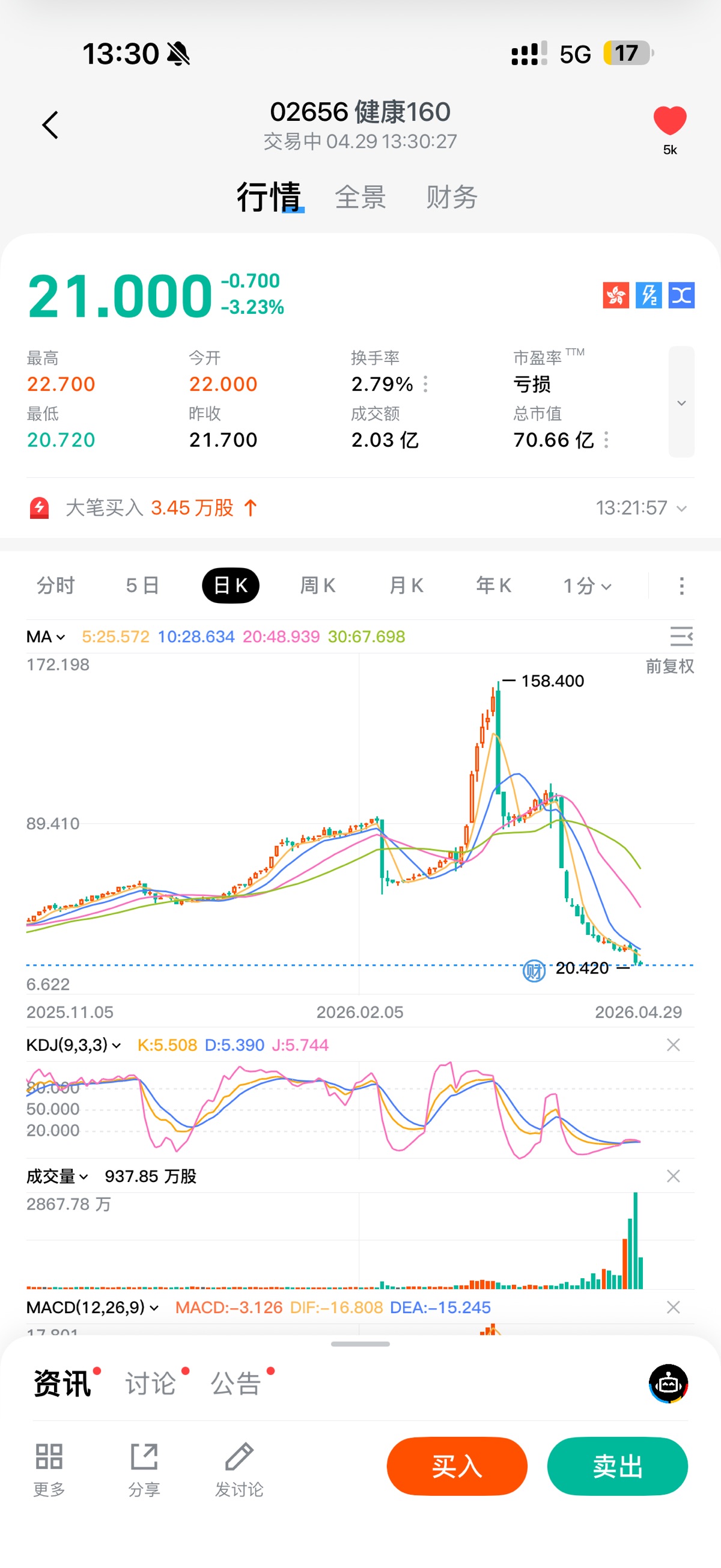The image size is (721, 1568).
Task: Tap 卖出 to sell the stock
Action: pos(618,1466)
